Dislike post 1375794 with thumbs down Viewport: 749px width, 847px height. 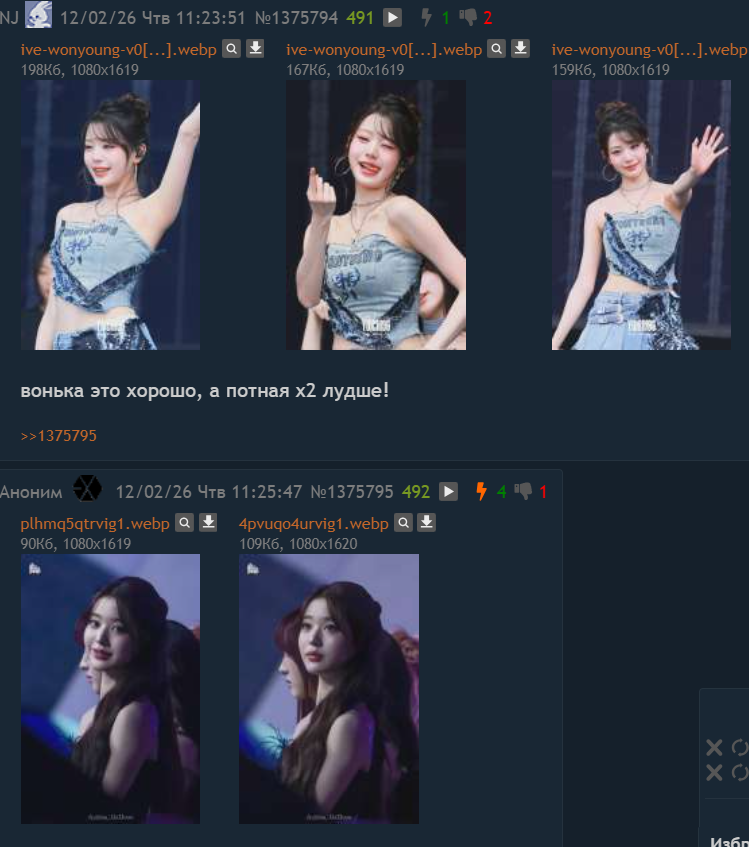pos(467,17)
